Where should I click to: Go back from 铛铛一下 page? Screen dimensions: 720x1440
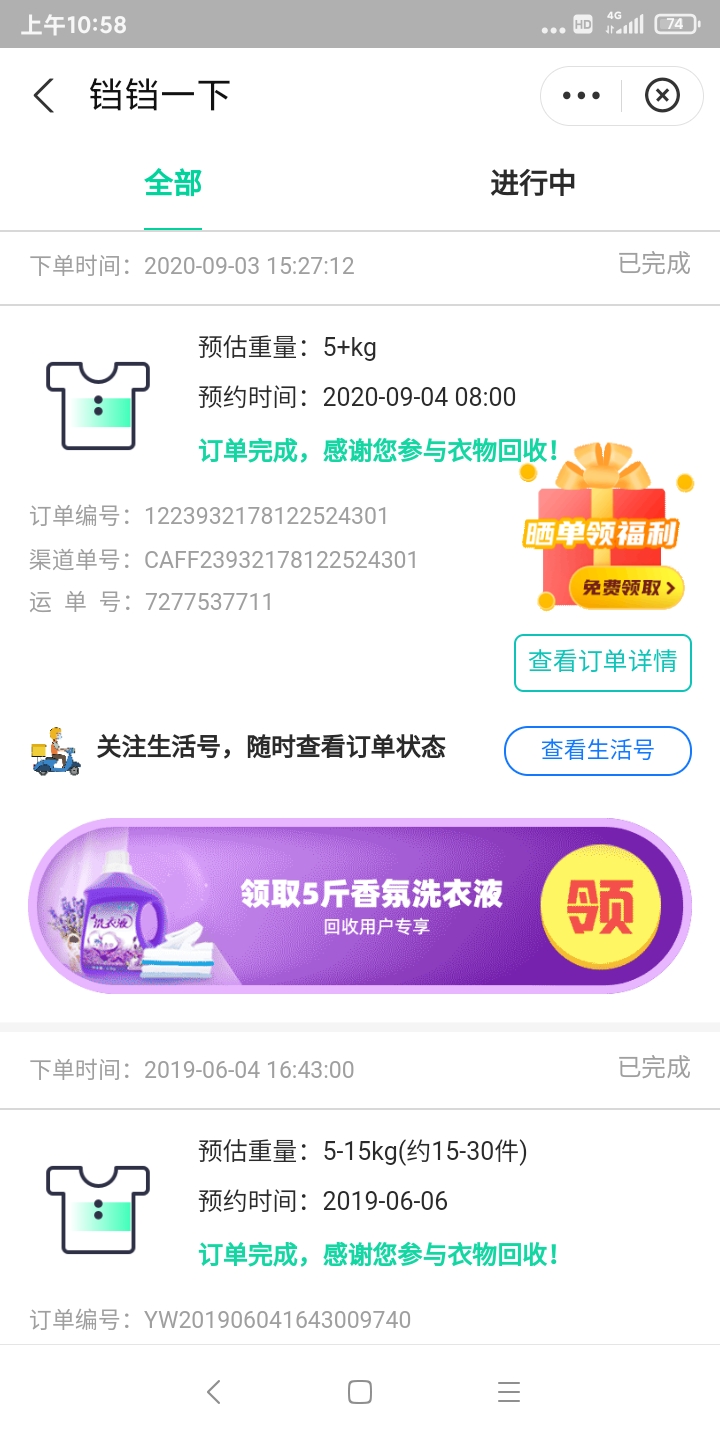coord(44,96)
